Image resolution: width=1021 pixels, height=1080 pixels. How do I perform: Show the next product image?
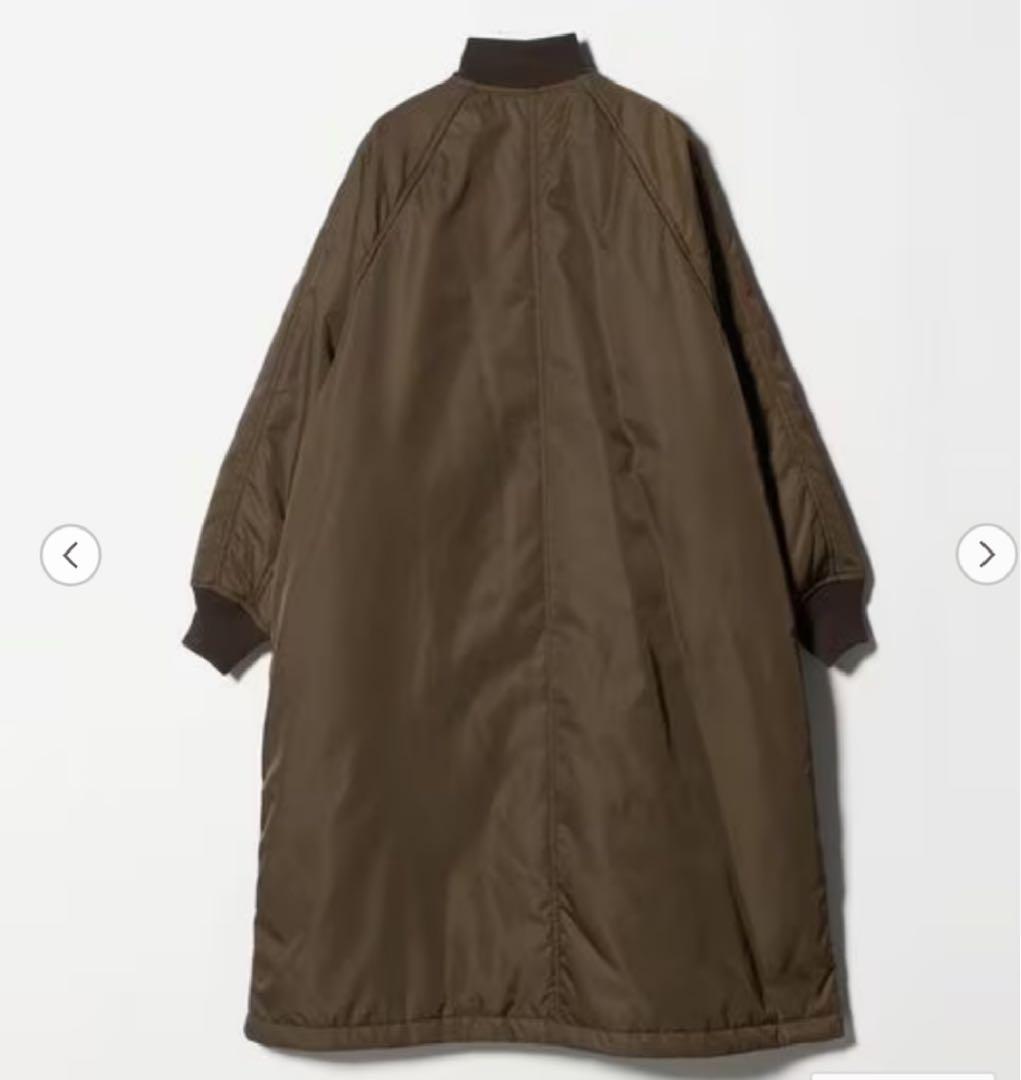(985, 553)
